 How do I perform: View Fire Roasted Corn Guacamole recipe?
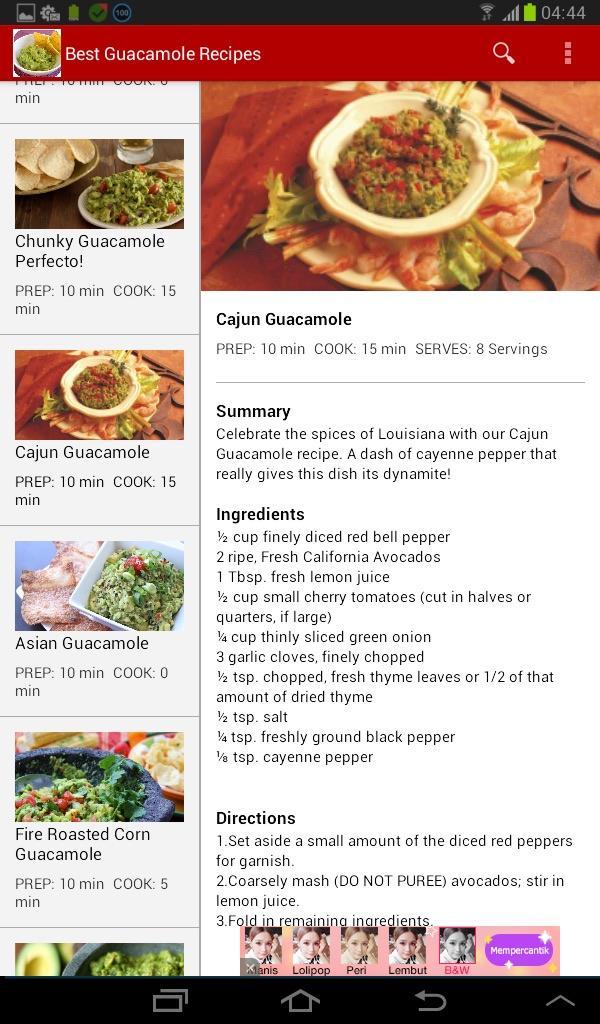[99, 820]
